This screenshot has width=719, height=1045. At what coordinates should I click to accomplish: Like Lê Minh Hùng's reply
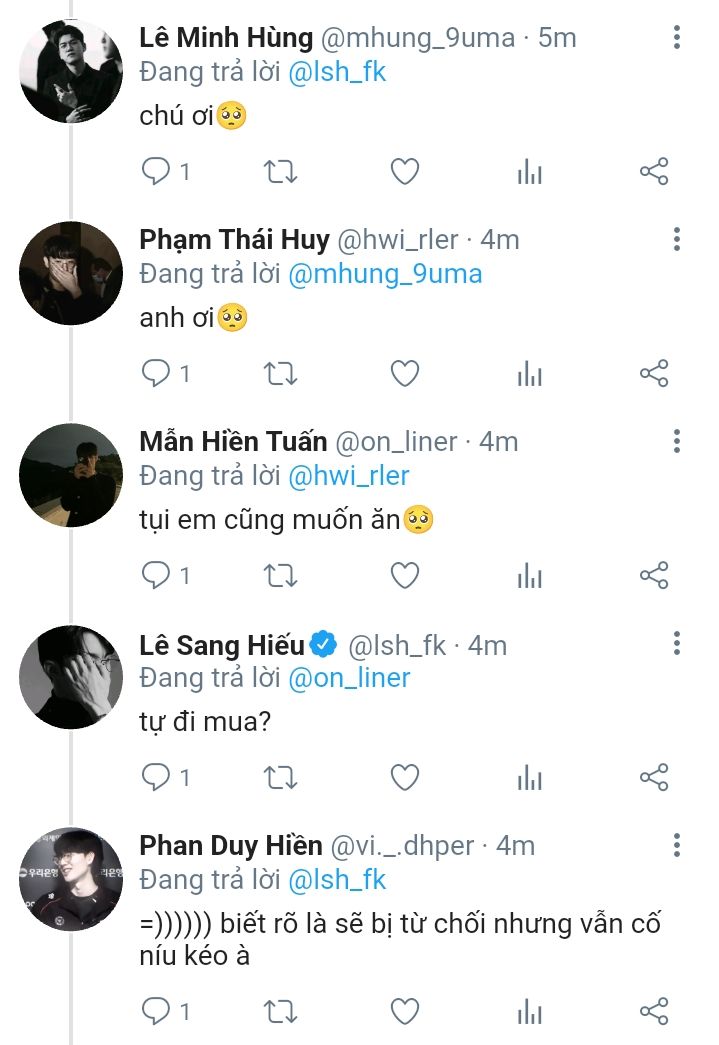tap(404, 172)
